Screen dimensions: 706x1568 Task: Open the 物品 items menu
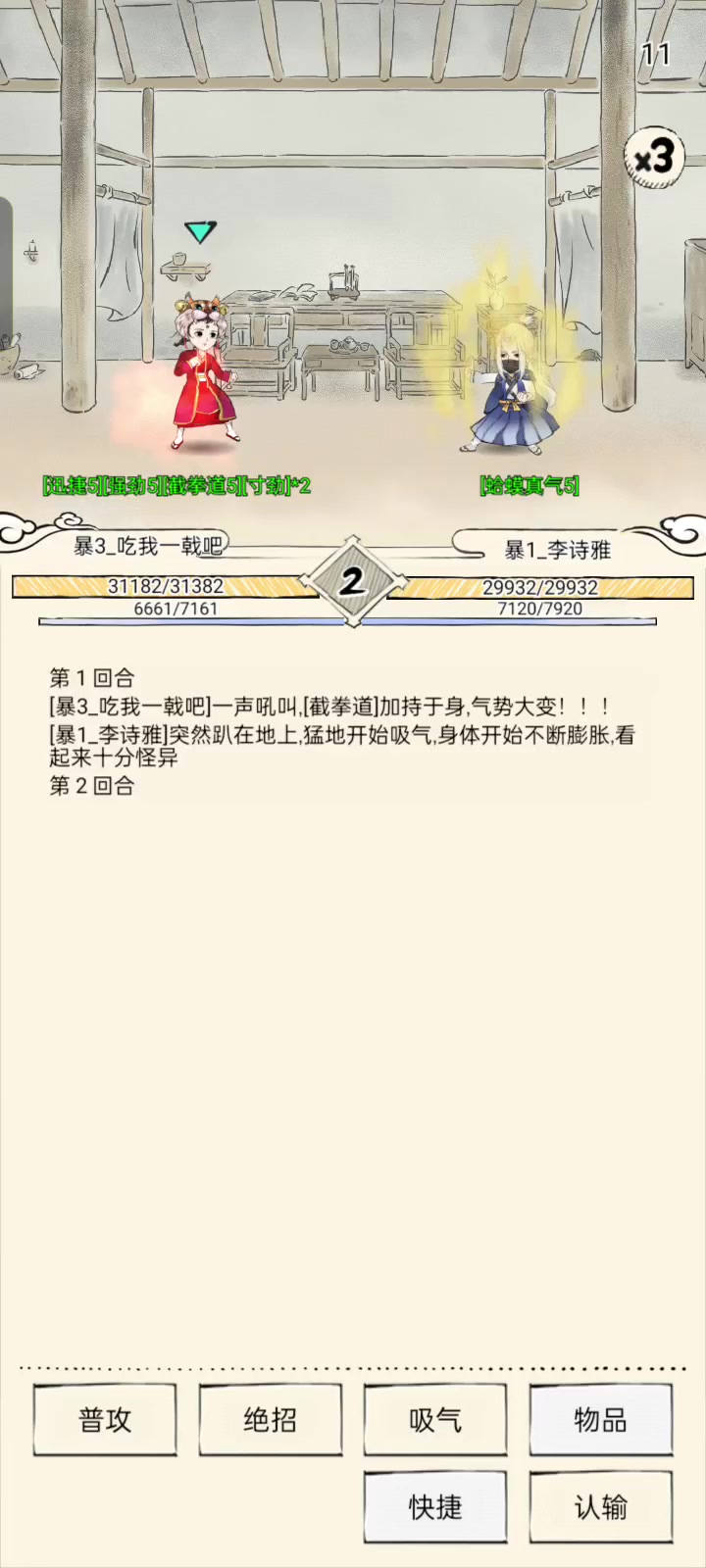click(x=600, y=1419)
